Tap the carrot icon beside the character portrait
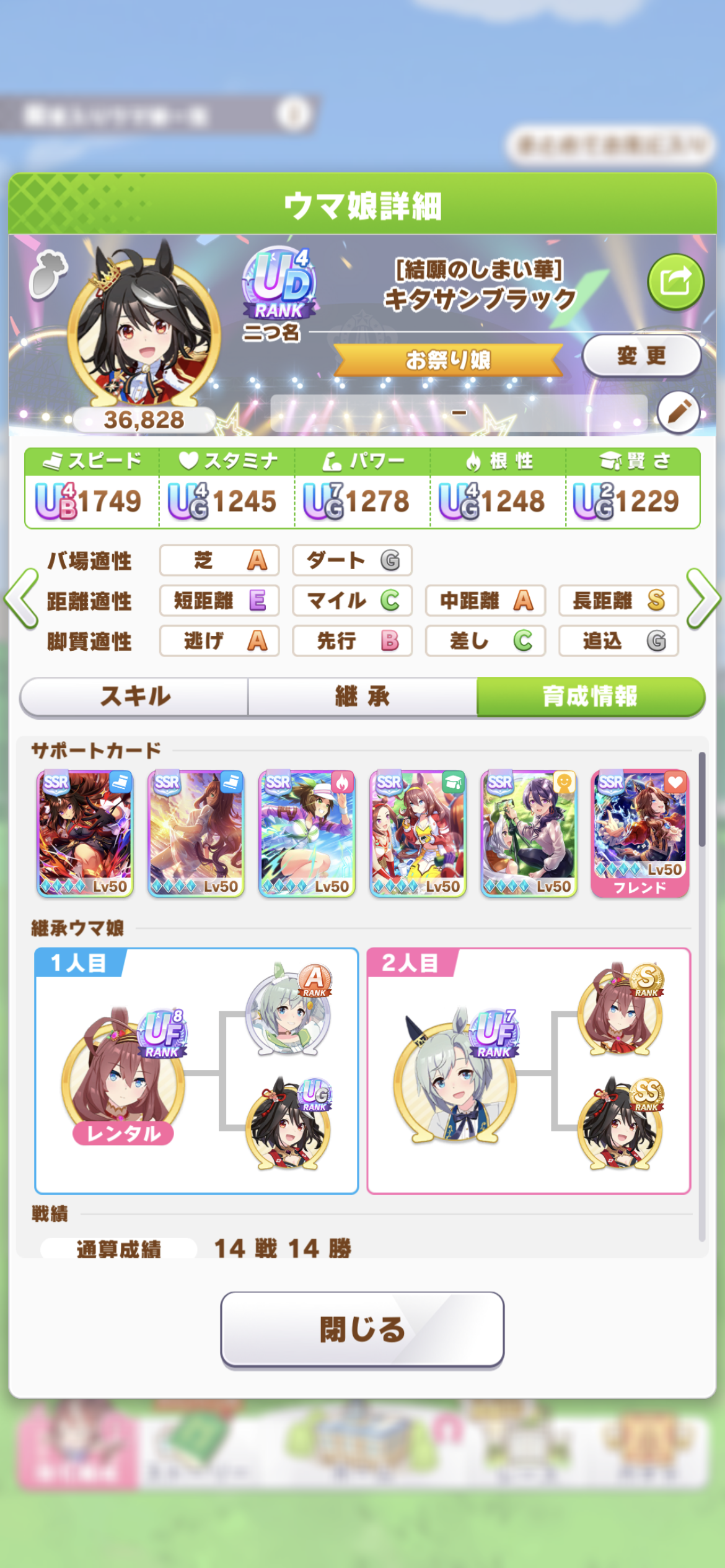Viewport: 725px width, 1568px height. (47, 275)
